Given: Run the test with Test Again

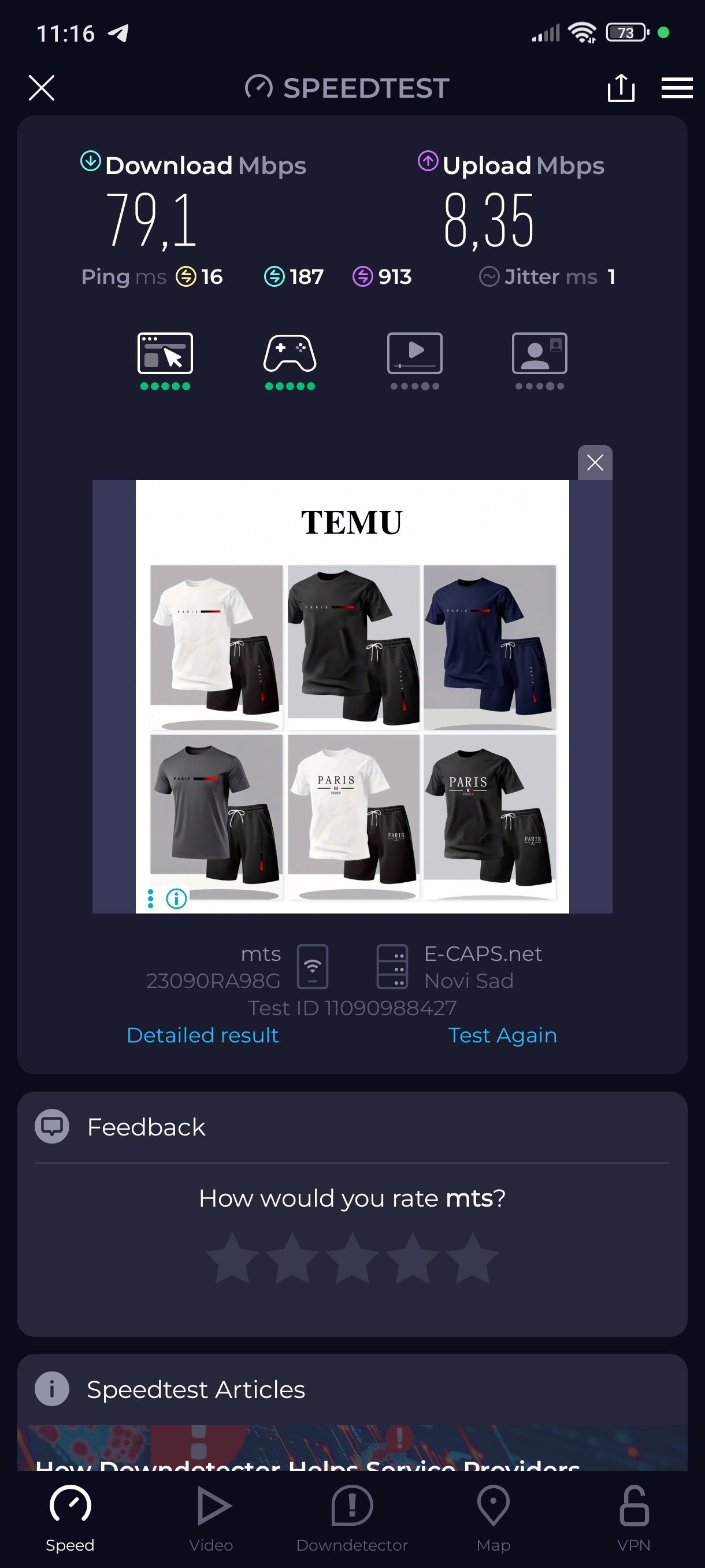Looking at the screenshot, I should pyautogui.click(x=502, y=1035).
